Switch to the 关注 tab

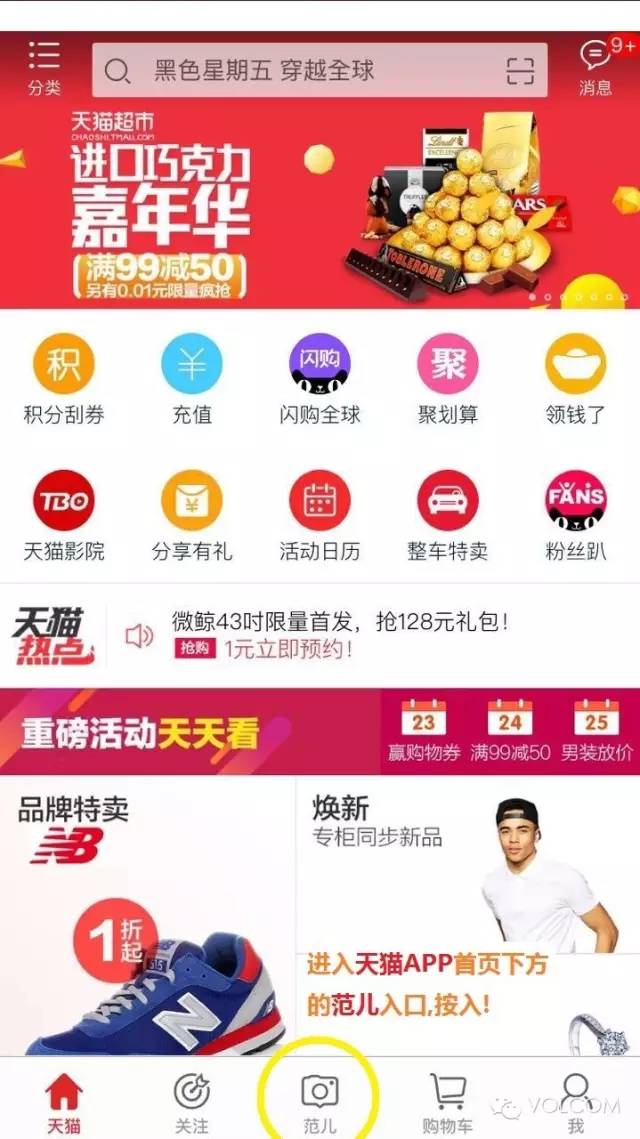pos(192,1101)
